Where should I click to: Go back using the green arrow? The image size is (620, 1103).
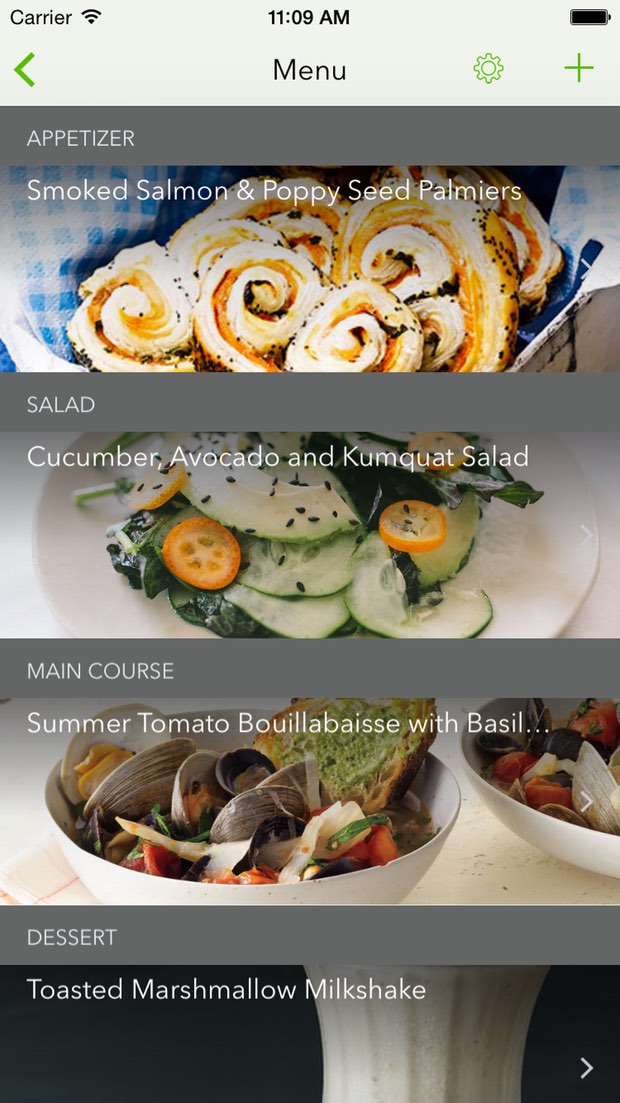coord(25,70)
